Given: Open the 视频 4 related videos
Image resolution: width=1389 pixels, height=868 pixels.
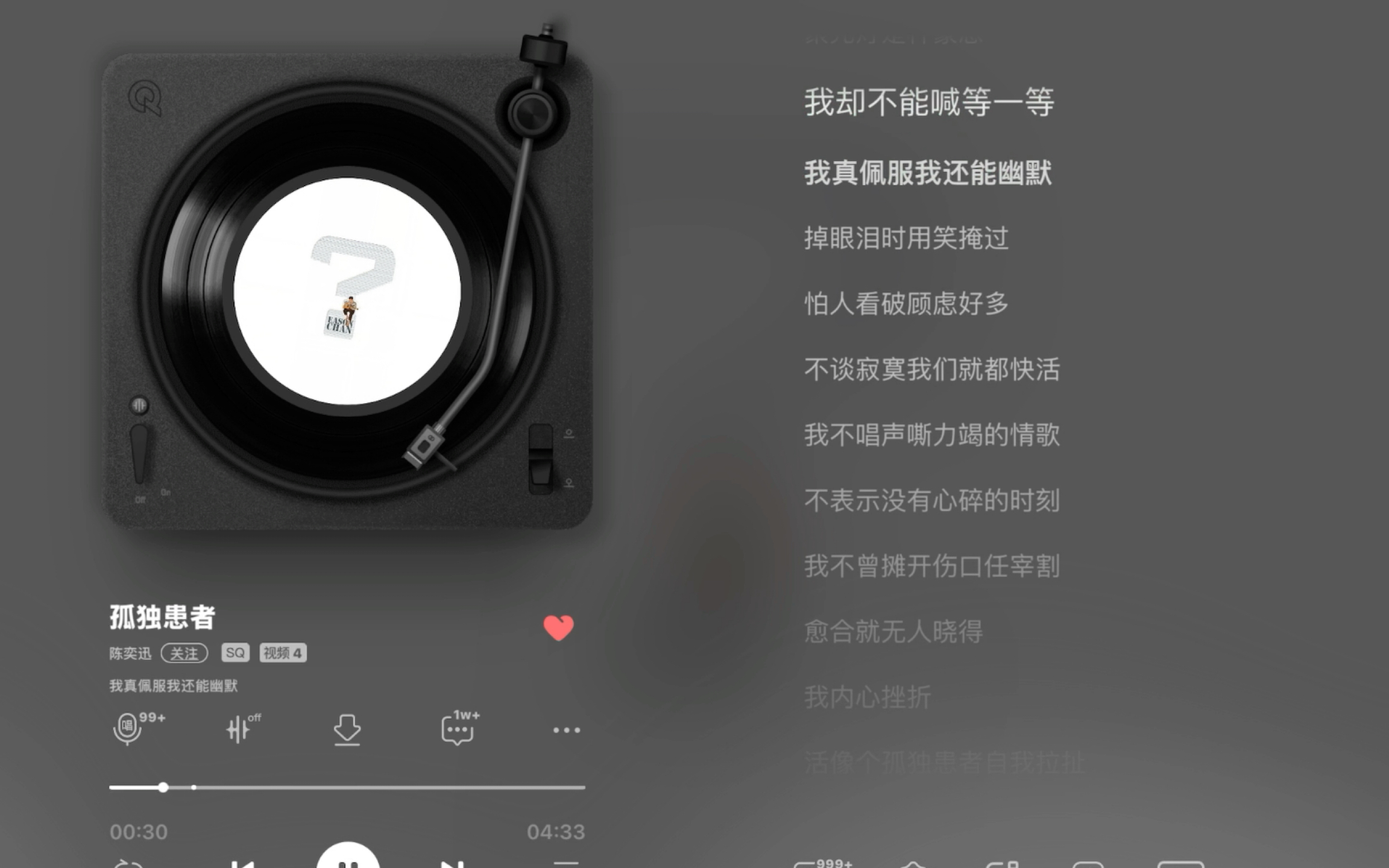Looking at the screenshot, I should [x=283, y=653].
